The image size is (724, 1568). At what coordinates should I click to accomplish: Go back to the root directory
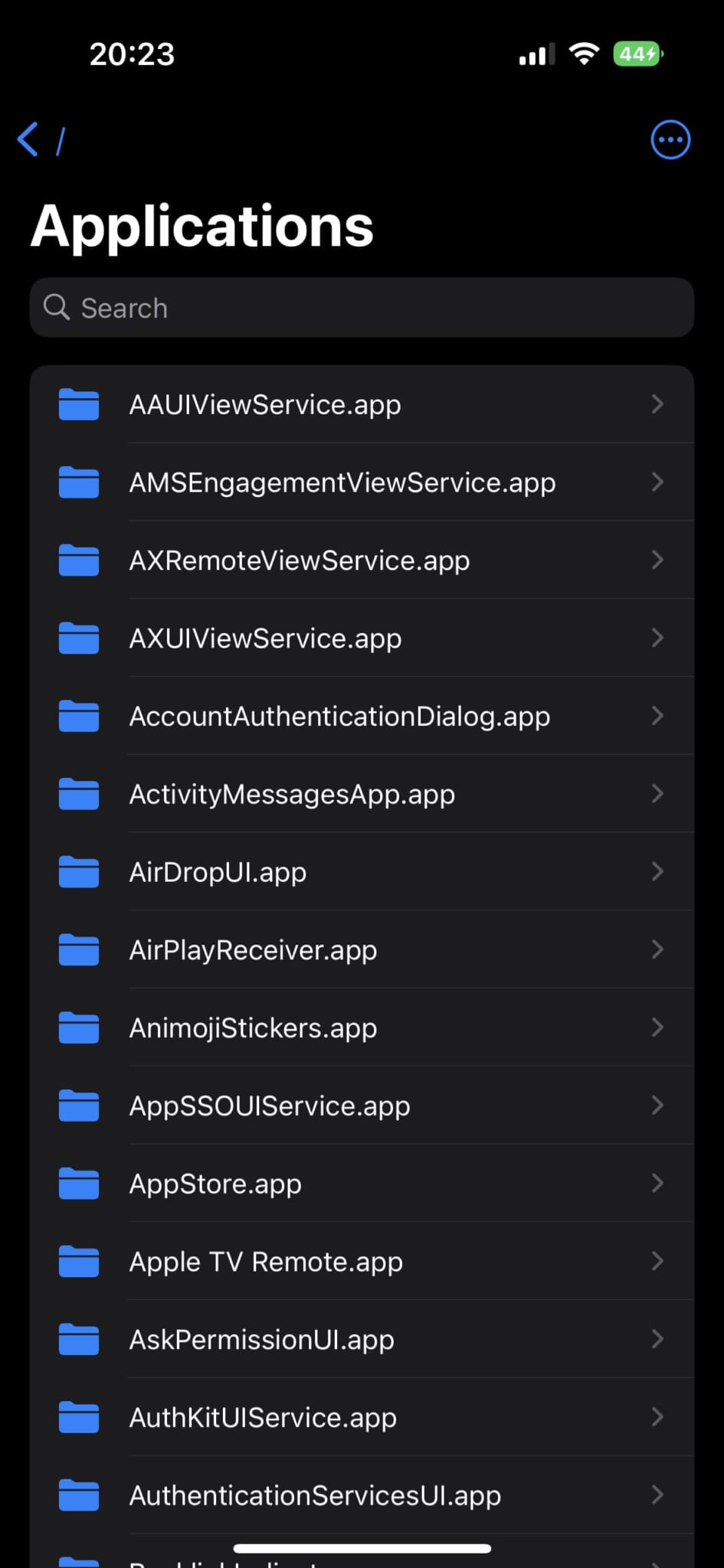[x=41, y=140]
